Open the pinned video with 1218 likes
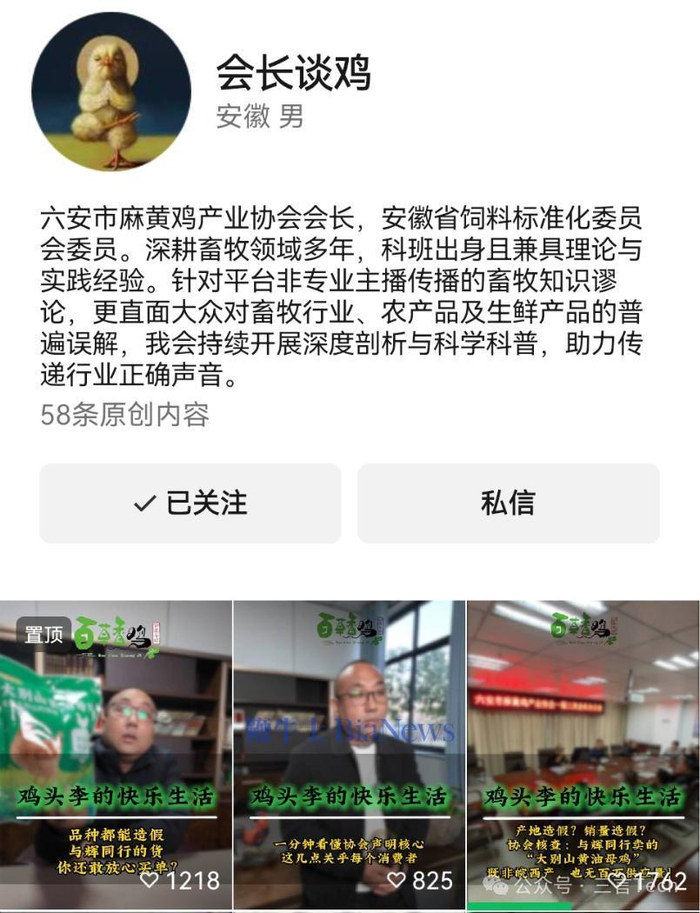Viewport: 700px width, 913px height. [116, 756]
